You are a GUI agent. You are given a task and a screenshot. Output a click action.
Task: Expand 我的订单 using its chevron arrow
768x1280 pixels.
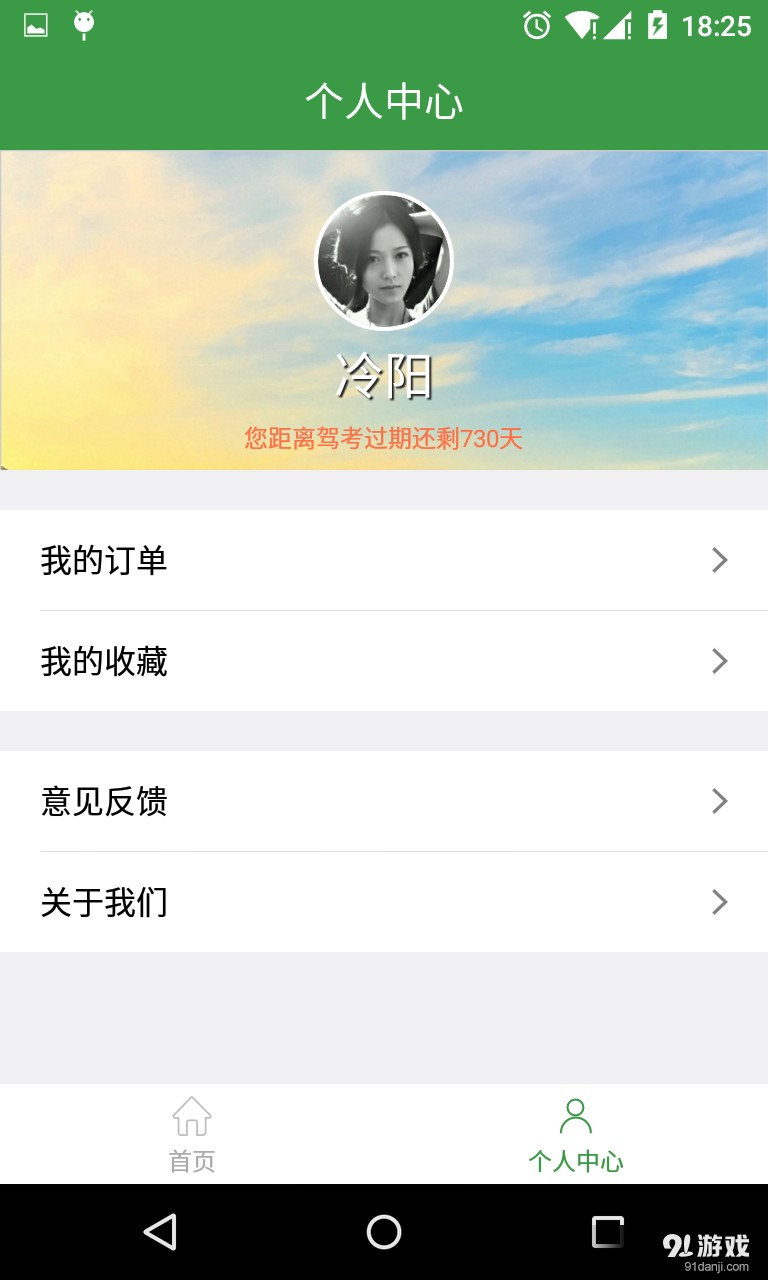click(719, 560)
